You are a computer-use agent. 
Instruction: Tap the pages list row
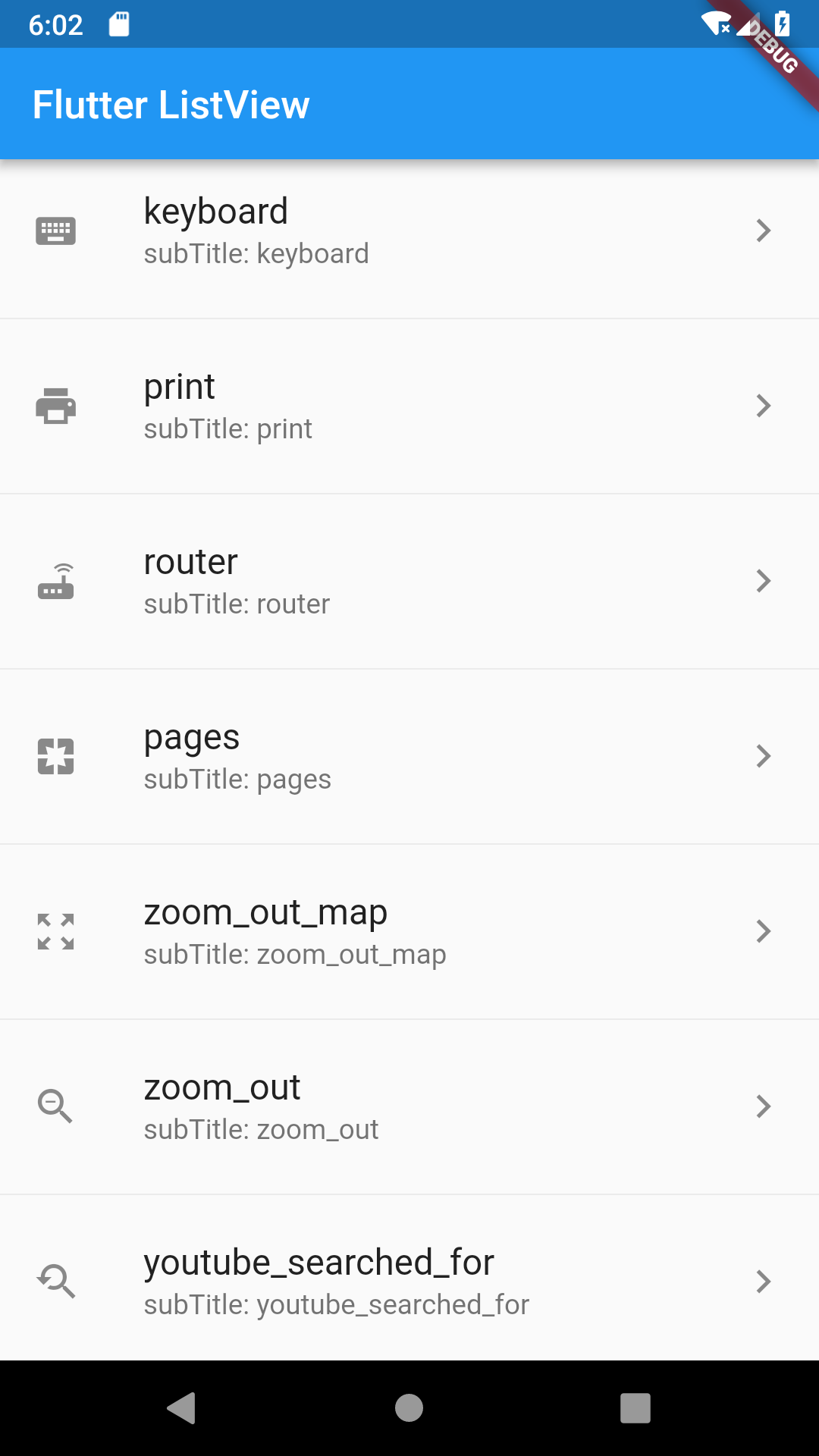click(x=409, y=757)
